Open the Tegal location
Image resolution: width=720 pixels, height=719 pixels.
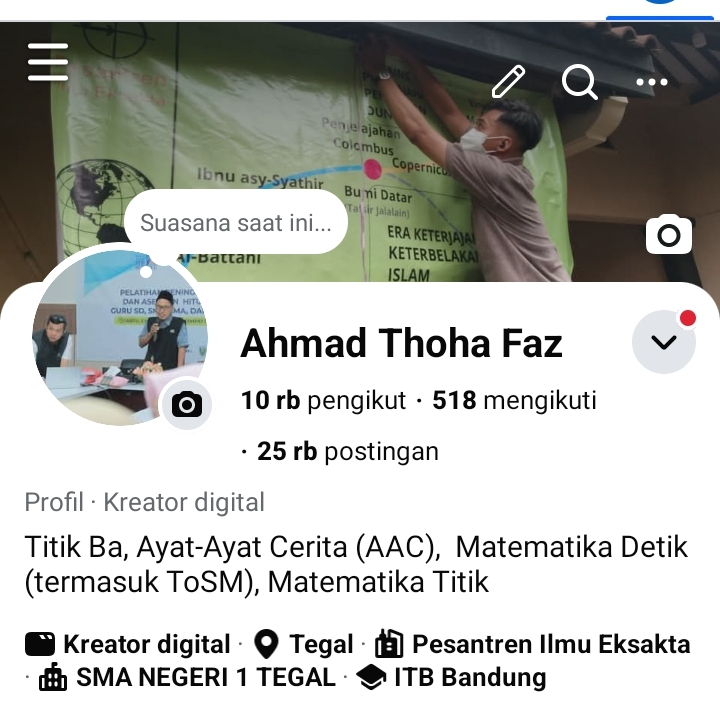321,644
